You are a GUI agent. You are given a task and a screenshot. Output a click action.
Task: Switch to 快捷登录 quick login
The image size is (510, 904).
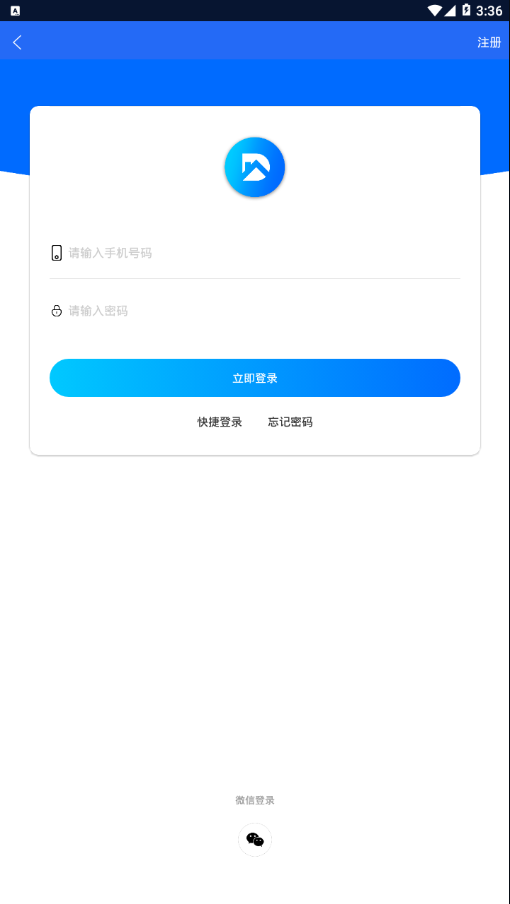220,422
